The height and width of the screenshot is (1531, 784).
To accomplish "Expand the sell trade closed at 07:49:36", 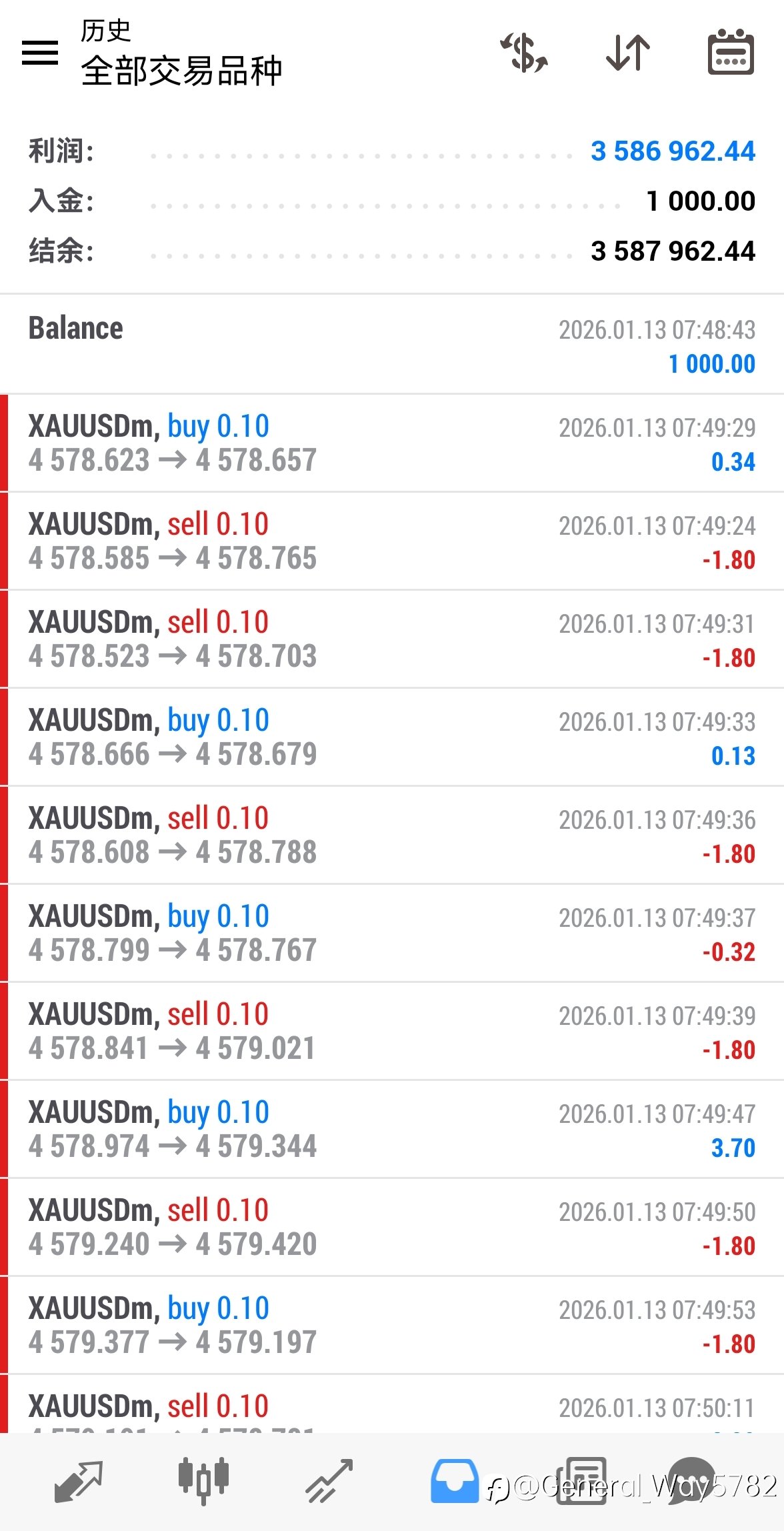I will pos(392,836).
